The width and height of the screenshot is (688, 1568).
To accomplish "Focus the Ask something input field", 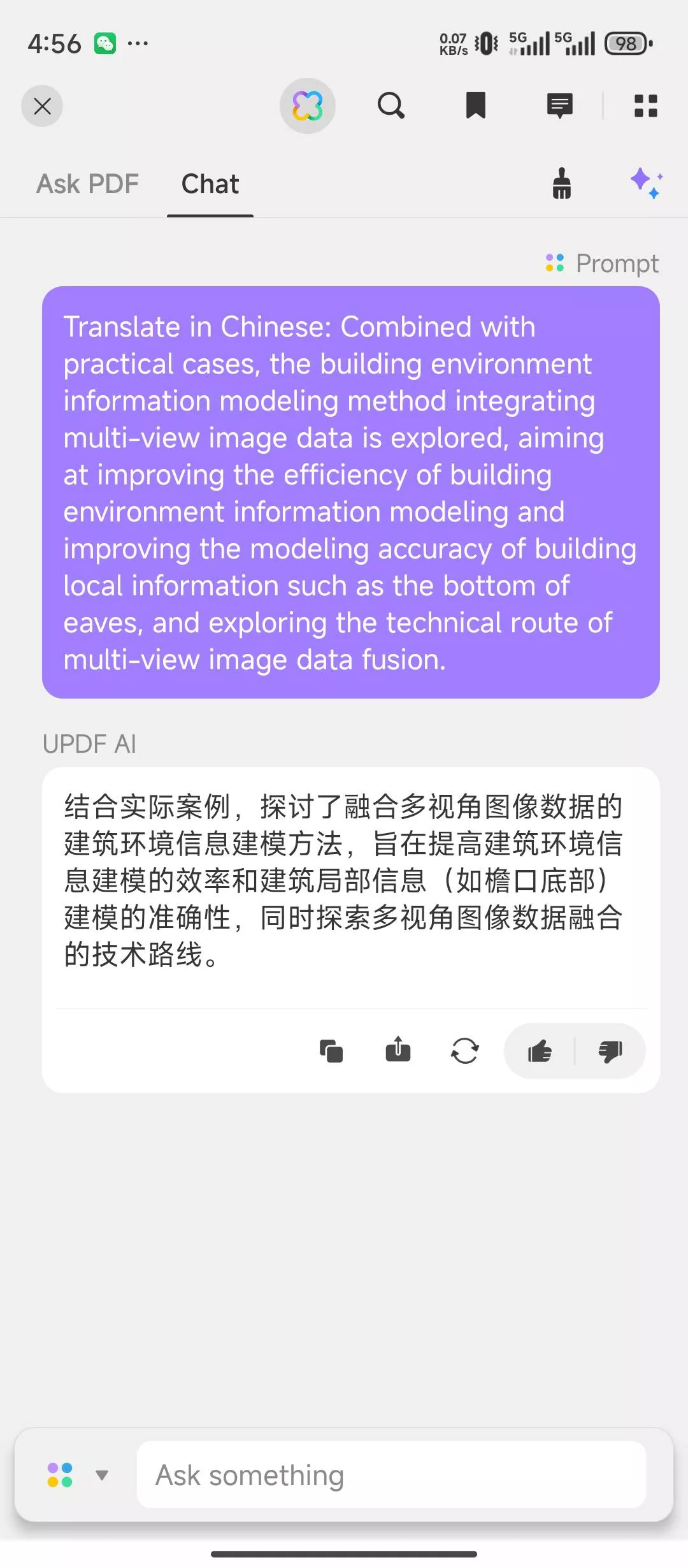I will (391, 1475).
